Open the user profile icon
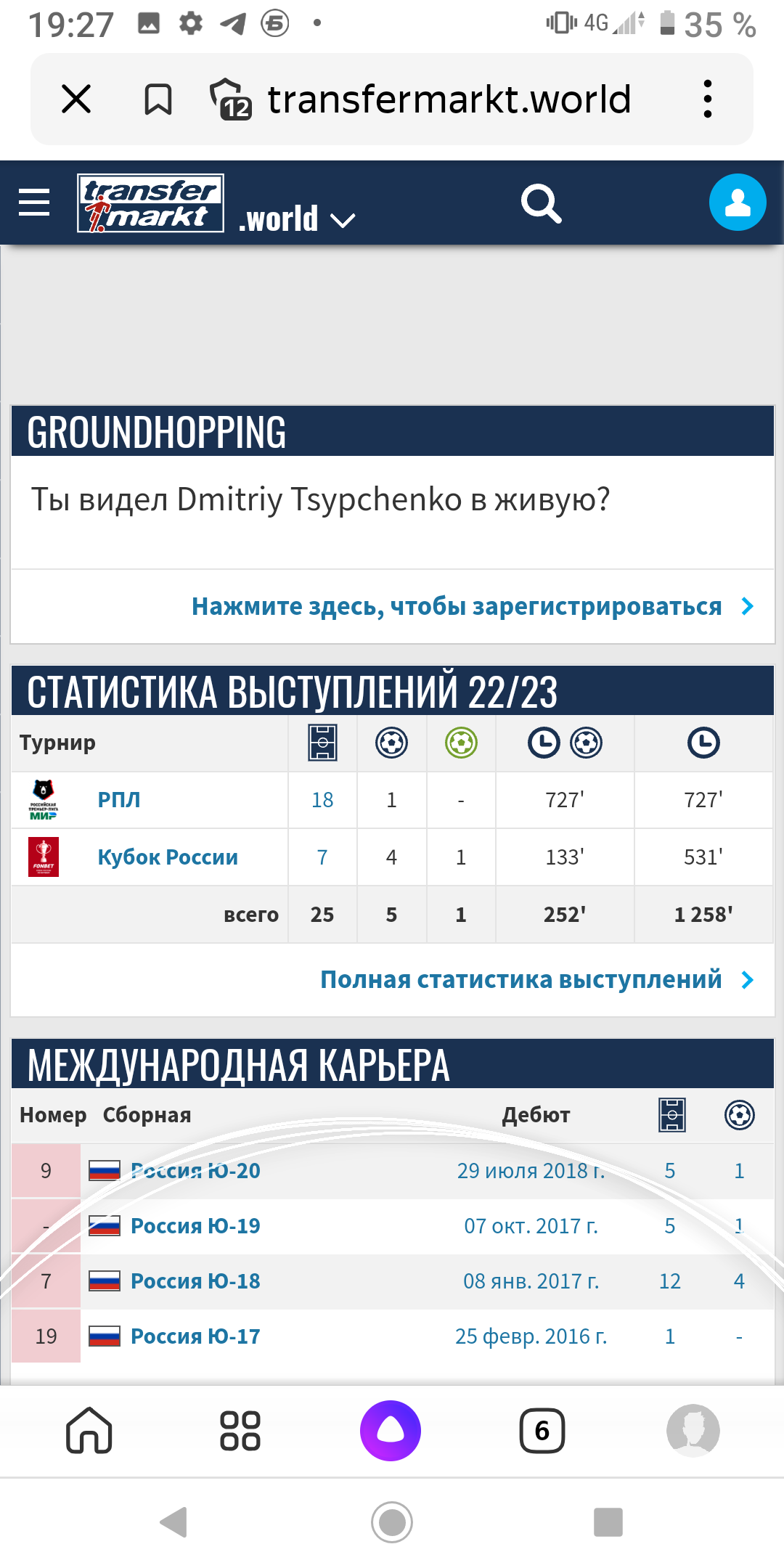 pos(737,203)
